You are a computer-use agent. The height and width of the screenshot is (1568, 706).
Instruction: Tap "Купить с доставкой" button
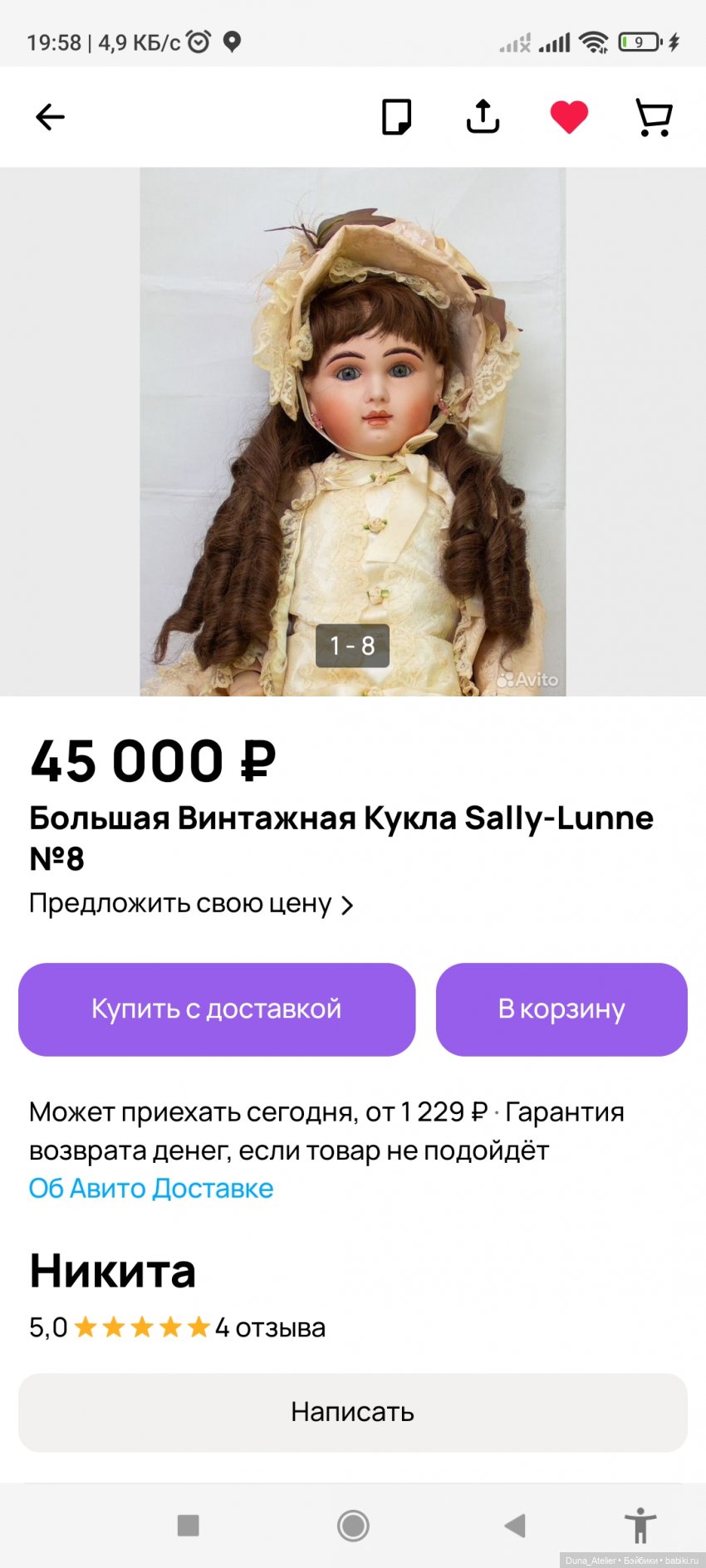[217, 1009]
